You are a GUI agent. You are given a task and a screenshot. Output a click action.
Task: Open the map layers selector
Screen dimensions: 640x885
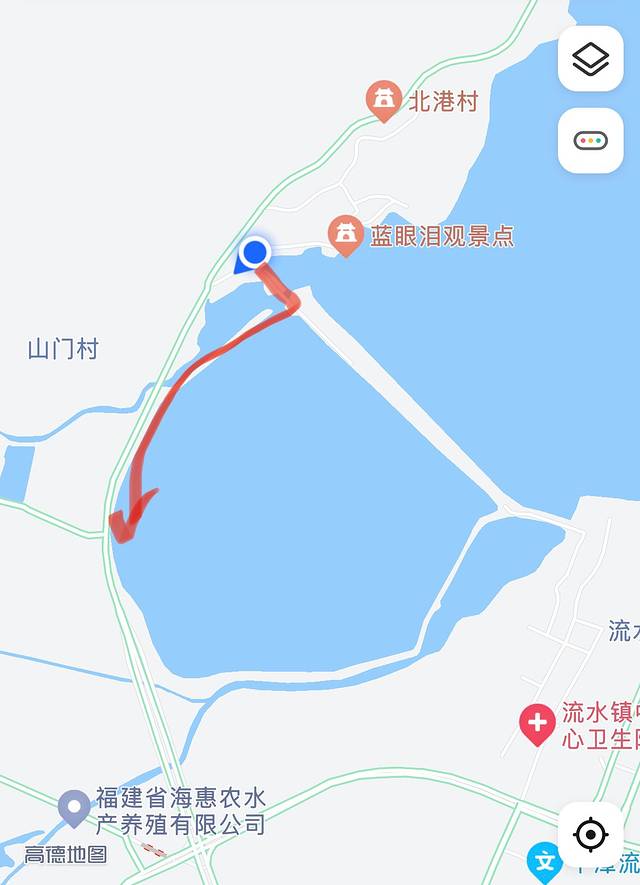590,59
